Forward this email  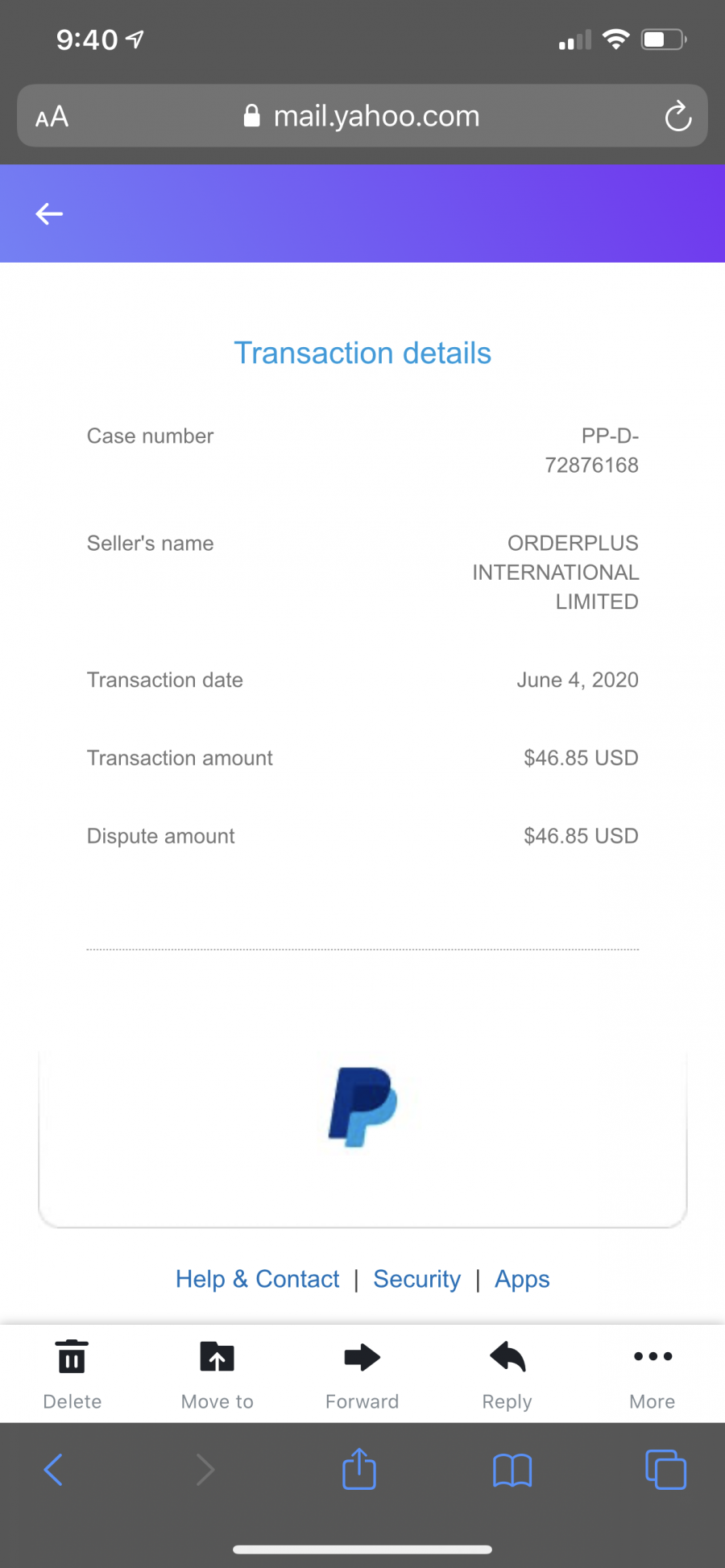(x=362, y=1375)
